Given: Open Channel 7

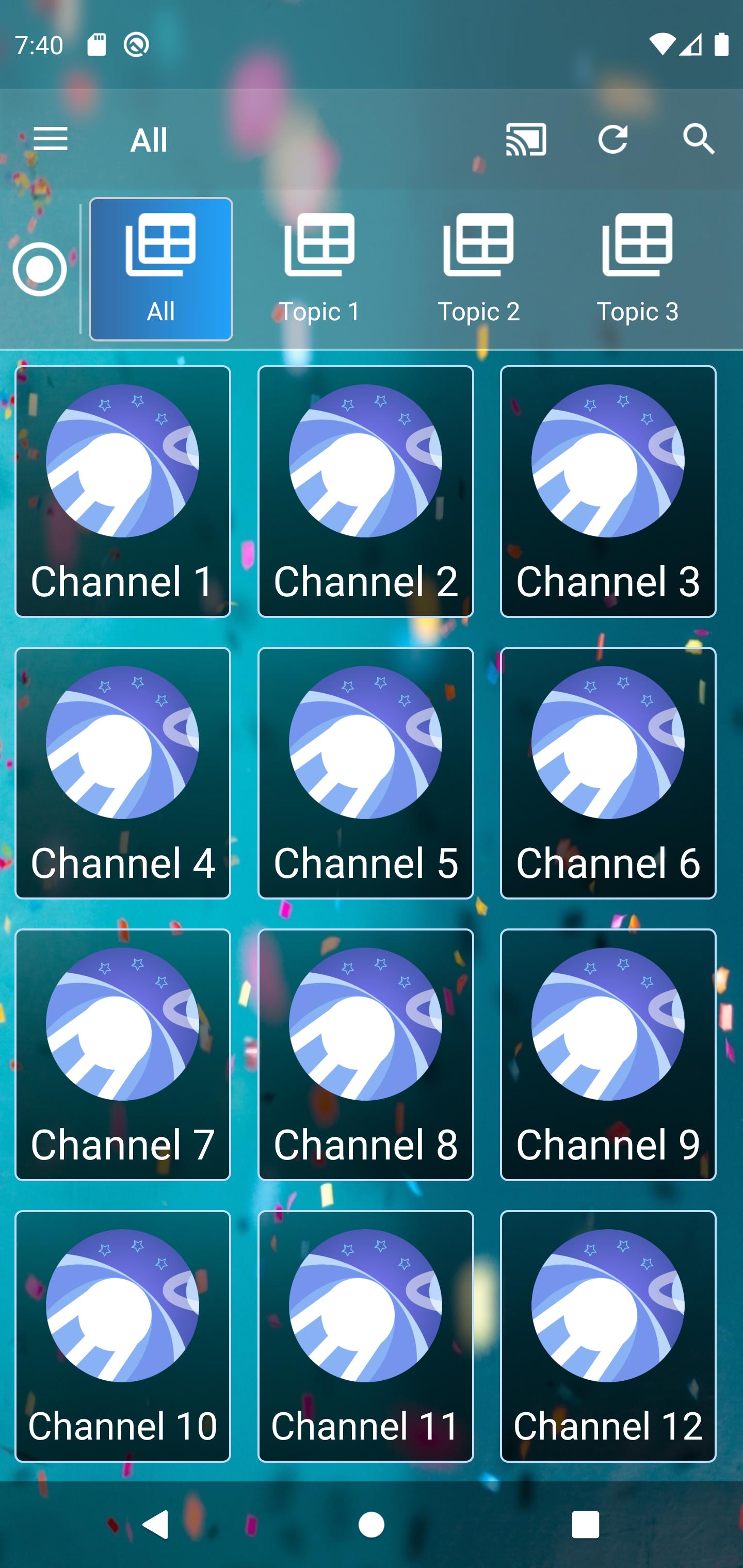Looking at the screenshot, I should coord(123,1054).
